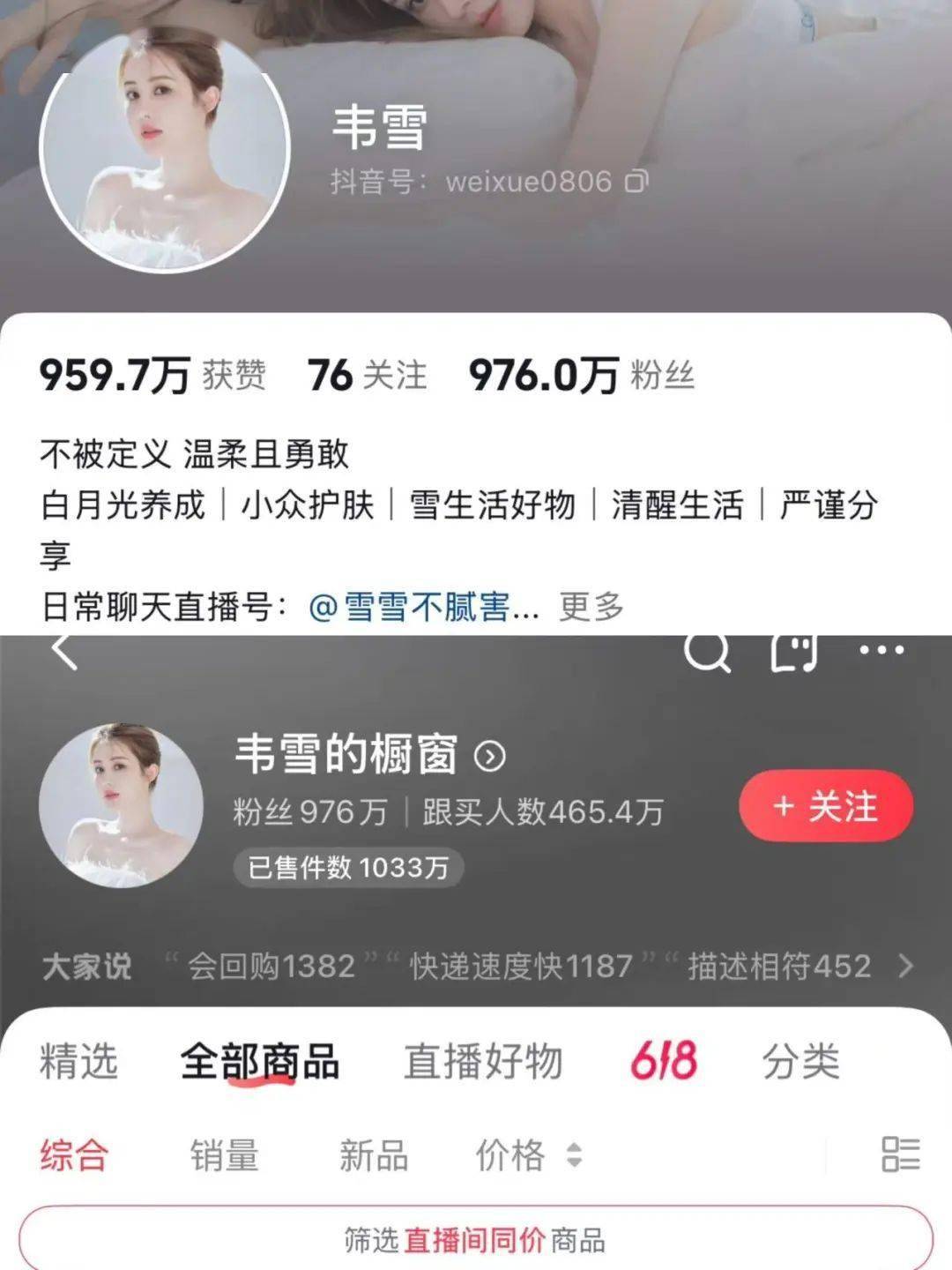The width and height of the screenshot is (952, 1270).
Task: Switch to the 精选 tab
Action: coord(78,1060)
